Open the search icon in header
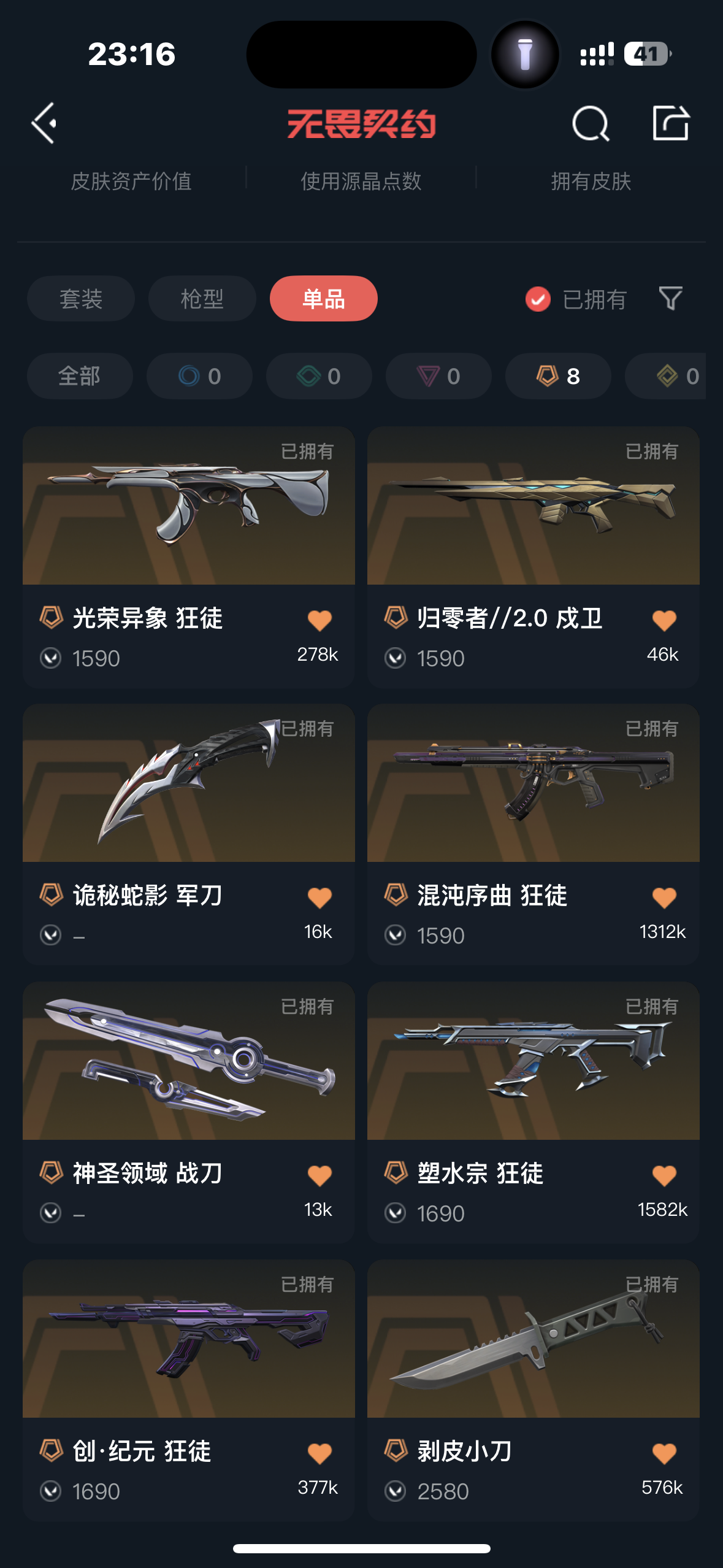Viewport: 723px width, 1568px height. coord(591,123)
